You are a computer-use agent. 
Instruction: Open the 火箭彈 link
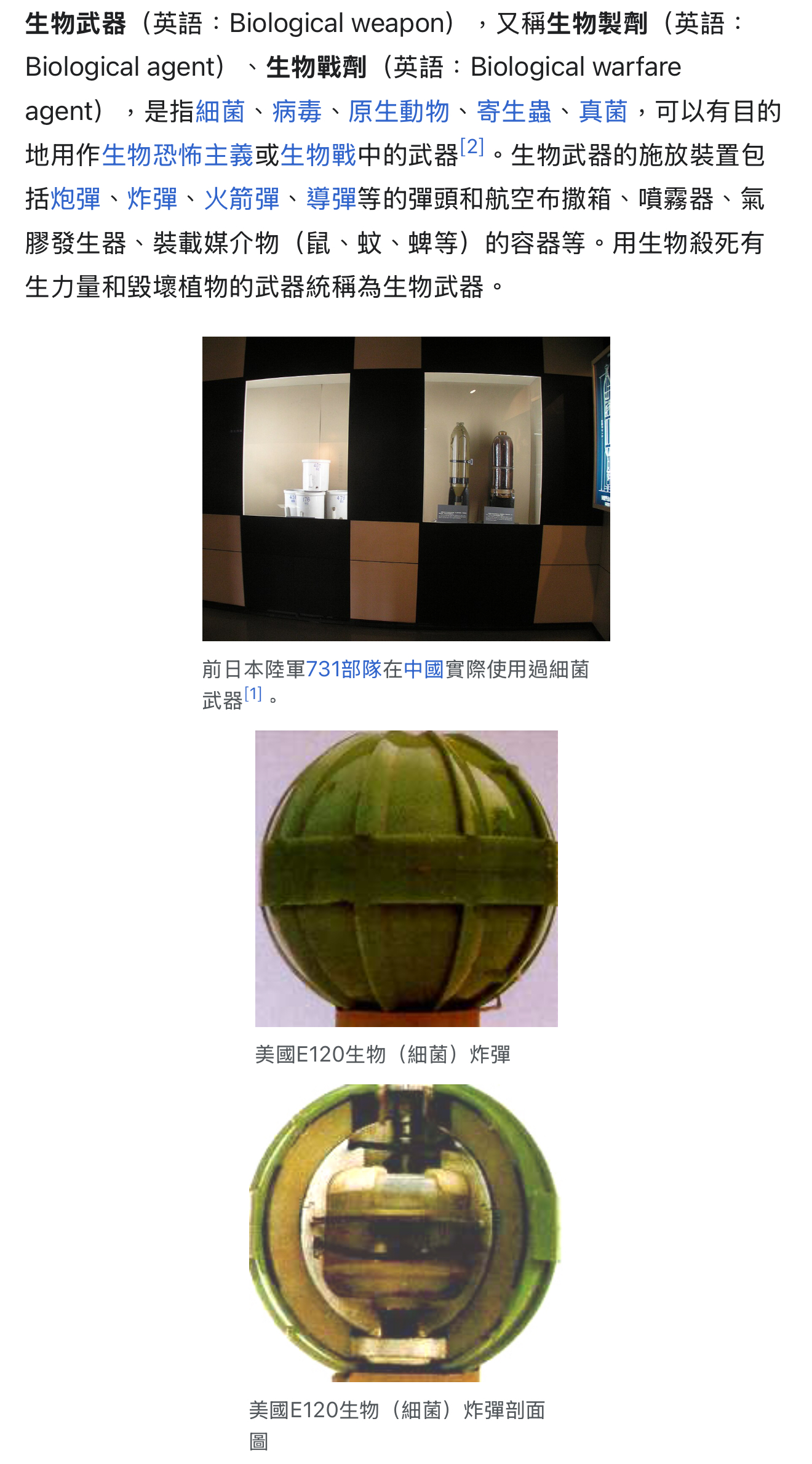(242, 199)
